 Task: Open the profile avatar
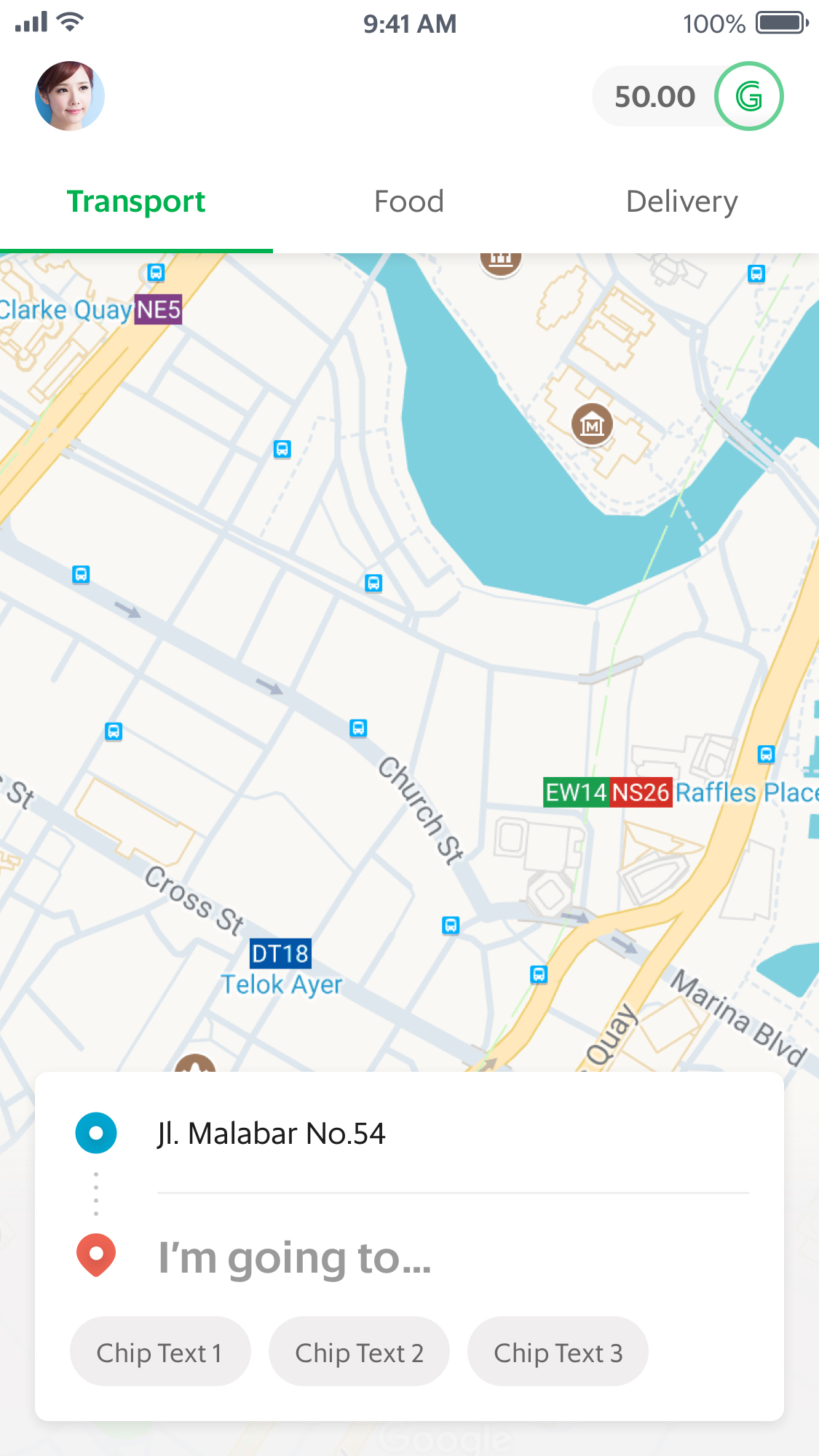point(70,96)
